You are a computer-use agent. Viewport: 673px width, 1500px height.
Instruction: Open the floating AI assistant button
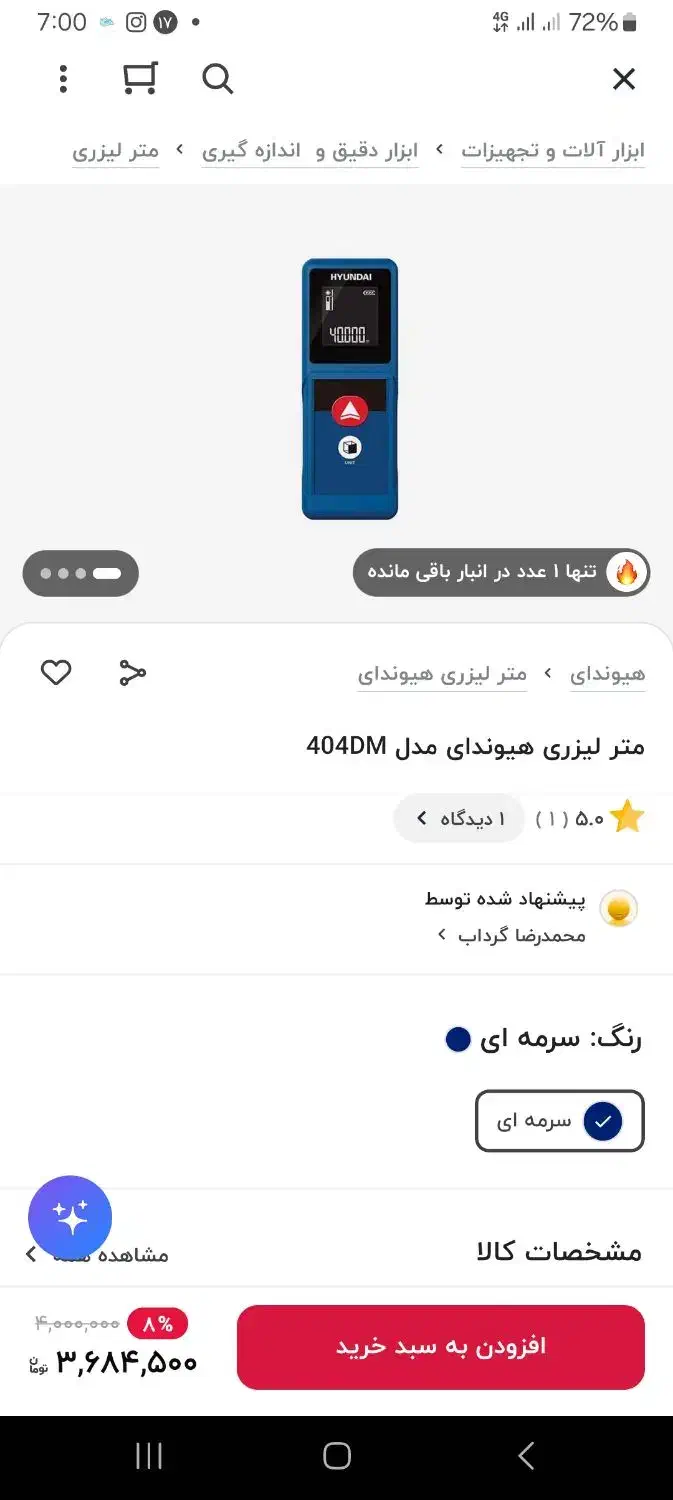[x=70, y=1216]
